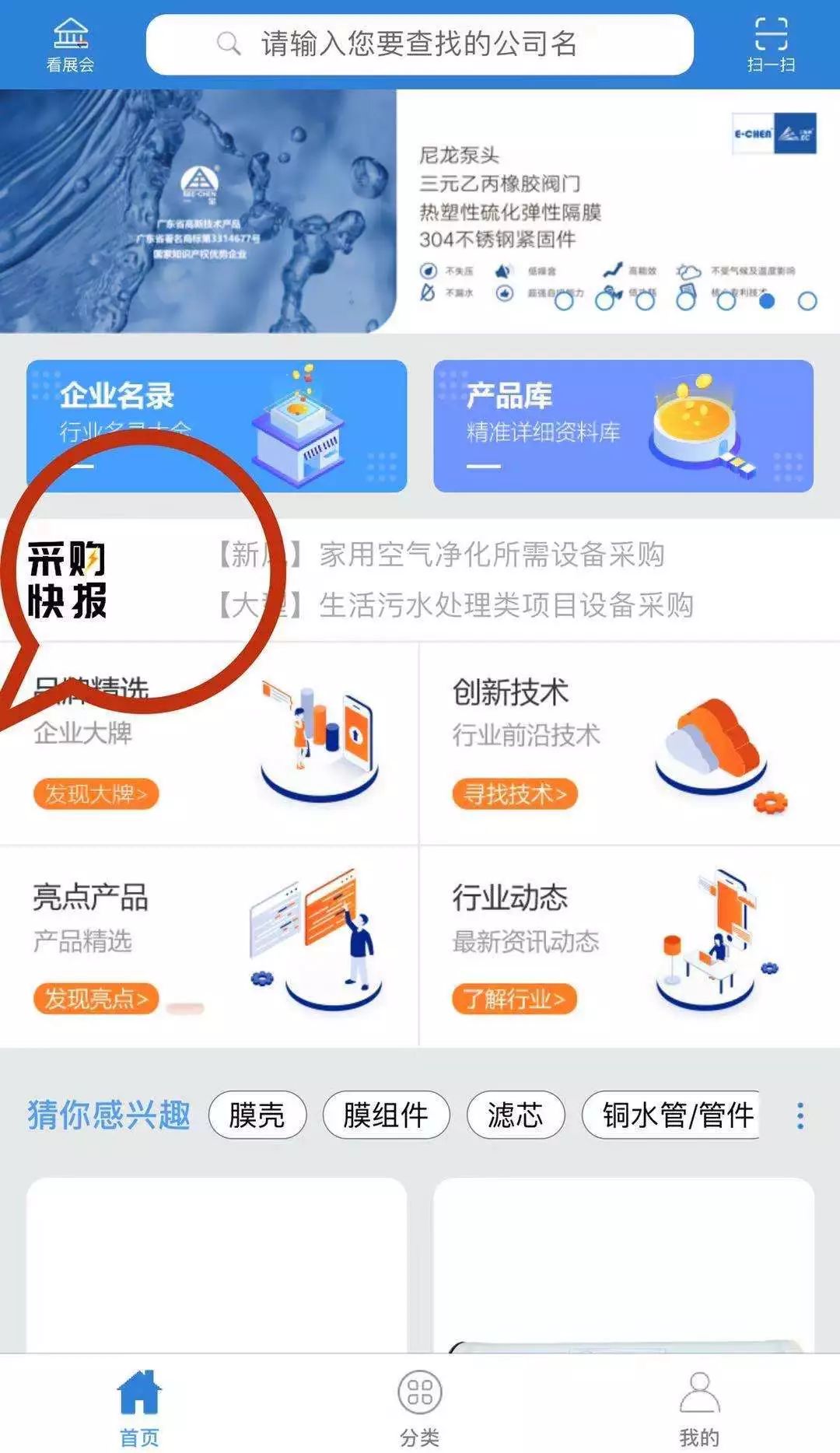840x1453 pixels.
Task: Switch to the 我的 tab
Action: (699, 1406)
